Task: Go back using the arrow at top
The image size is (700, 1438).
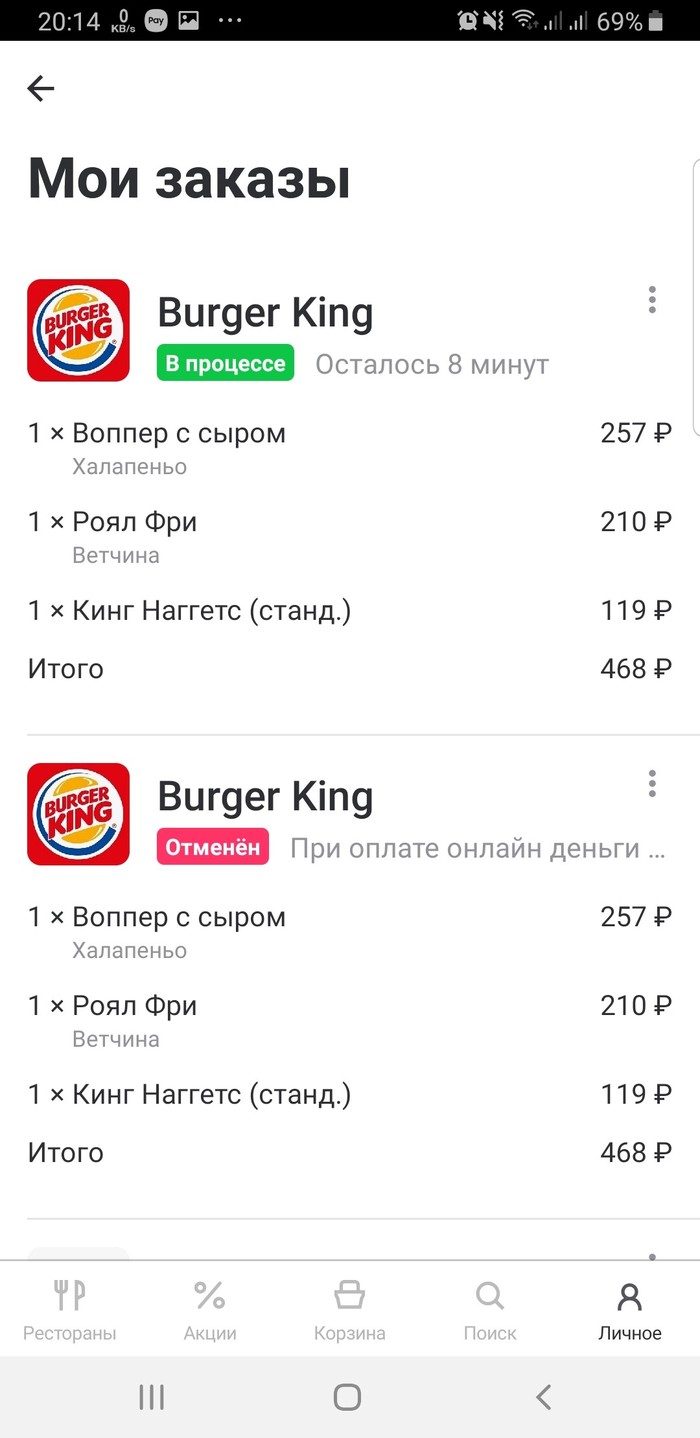Action: point(40,89)
